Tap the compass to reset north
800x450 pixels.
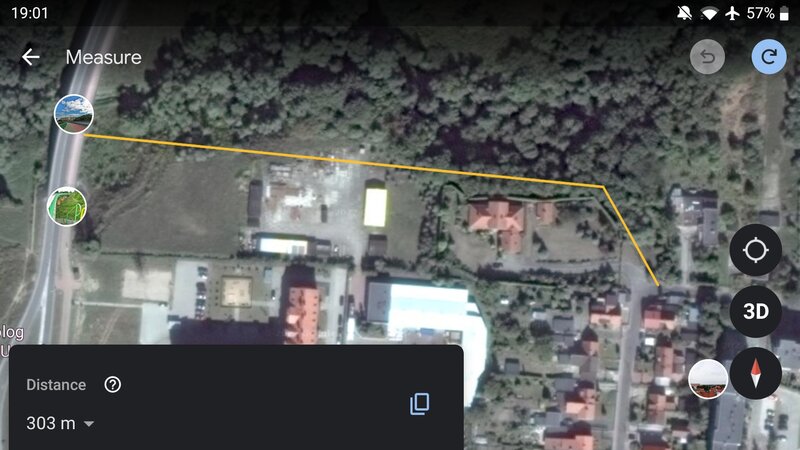(755, 373)
